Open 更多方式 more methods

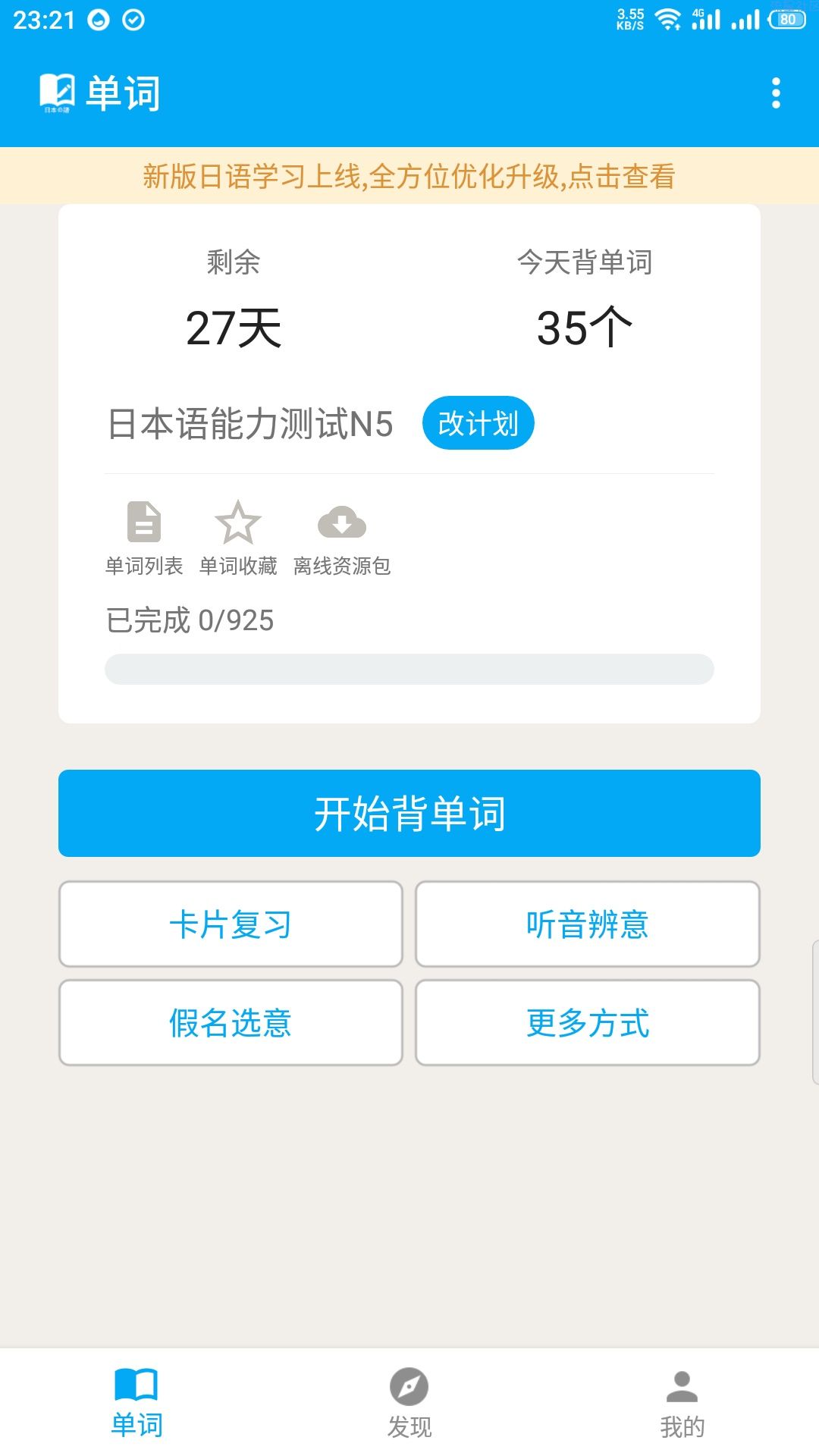click(588, 1023)
